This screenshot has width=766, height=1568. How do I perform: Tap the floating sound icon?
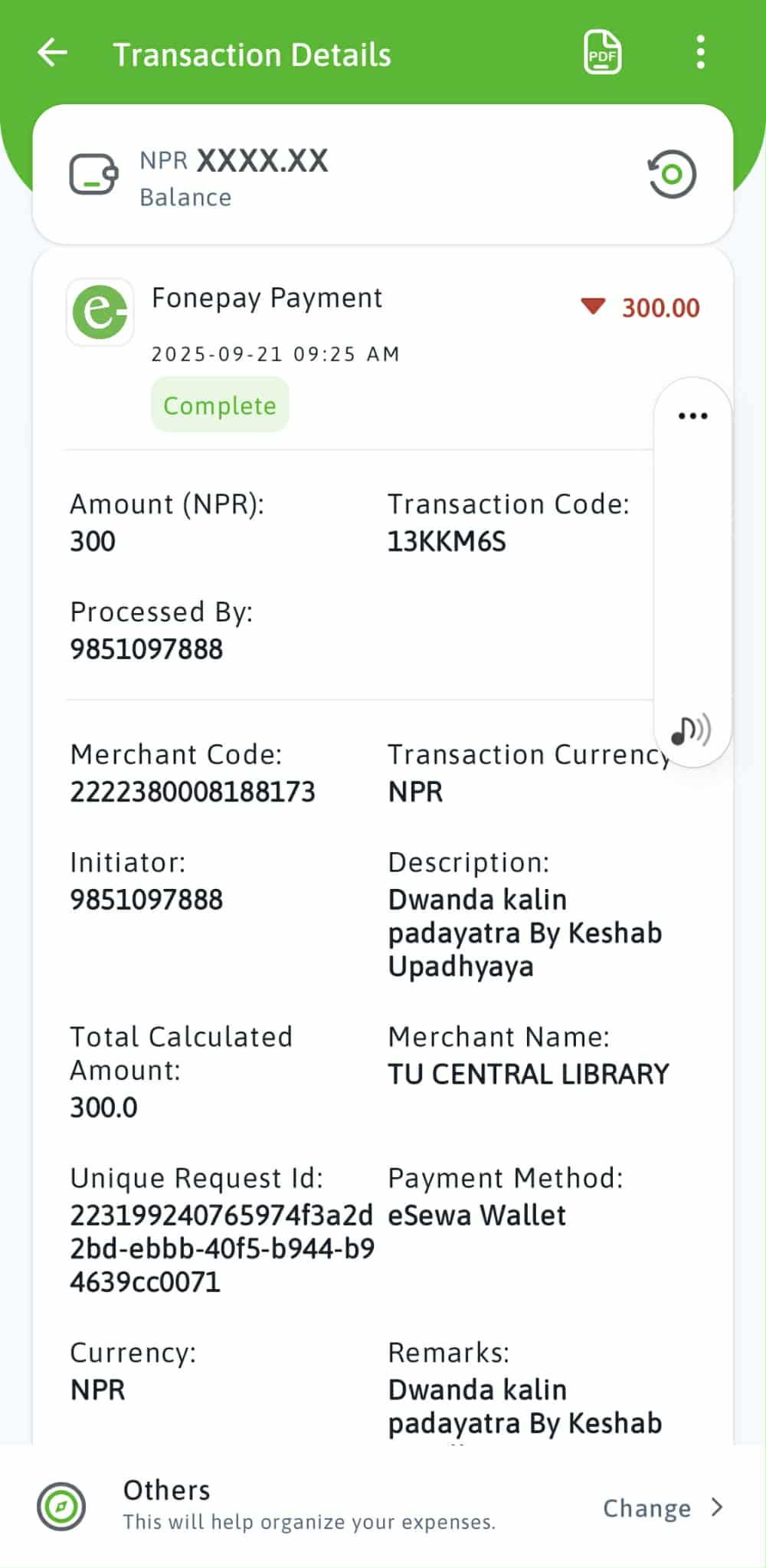point(690,730)
